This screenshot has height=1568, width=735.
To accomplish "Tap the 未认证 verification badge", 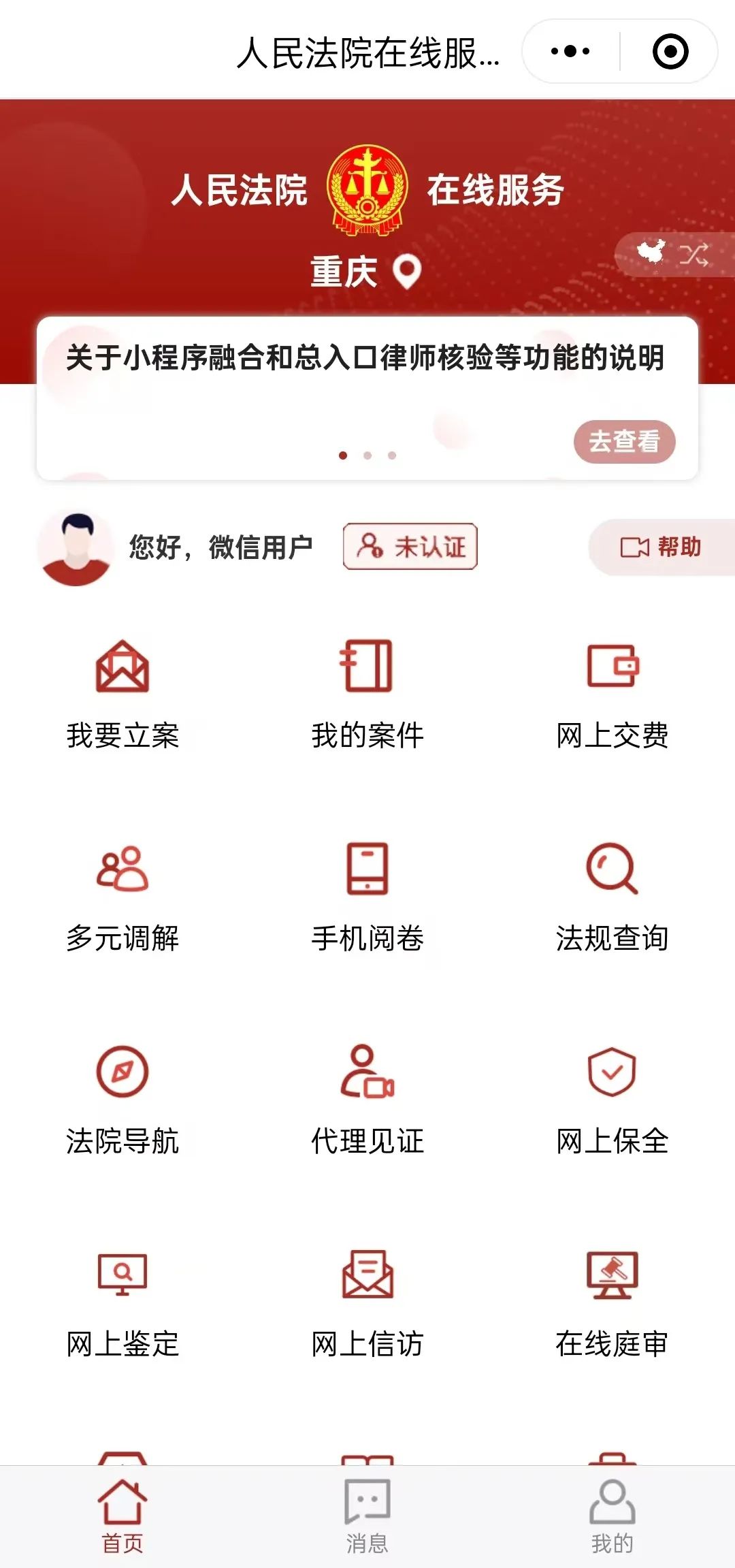I will (410, 546).
